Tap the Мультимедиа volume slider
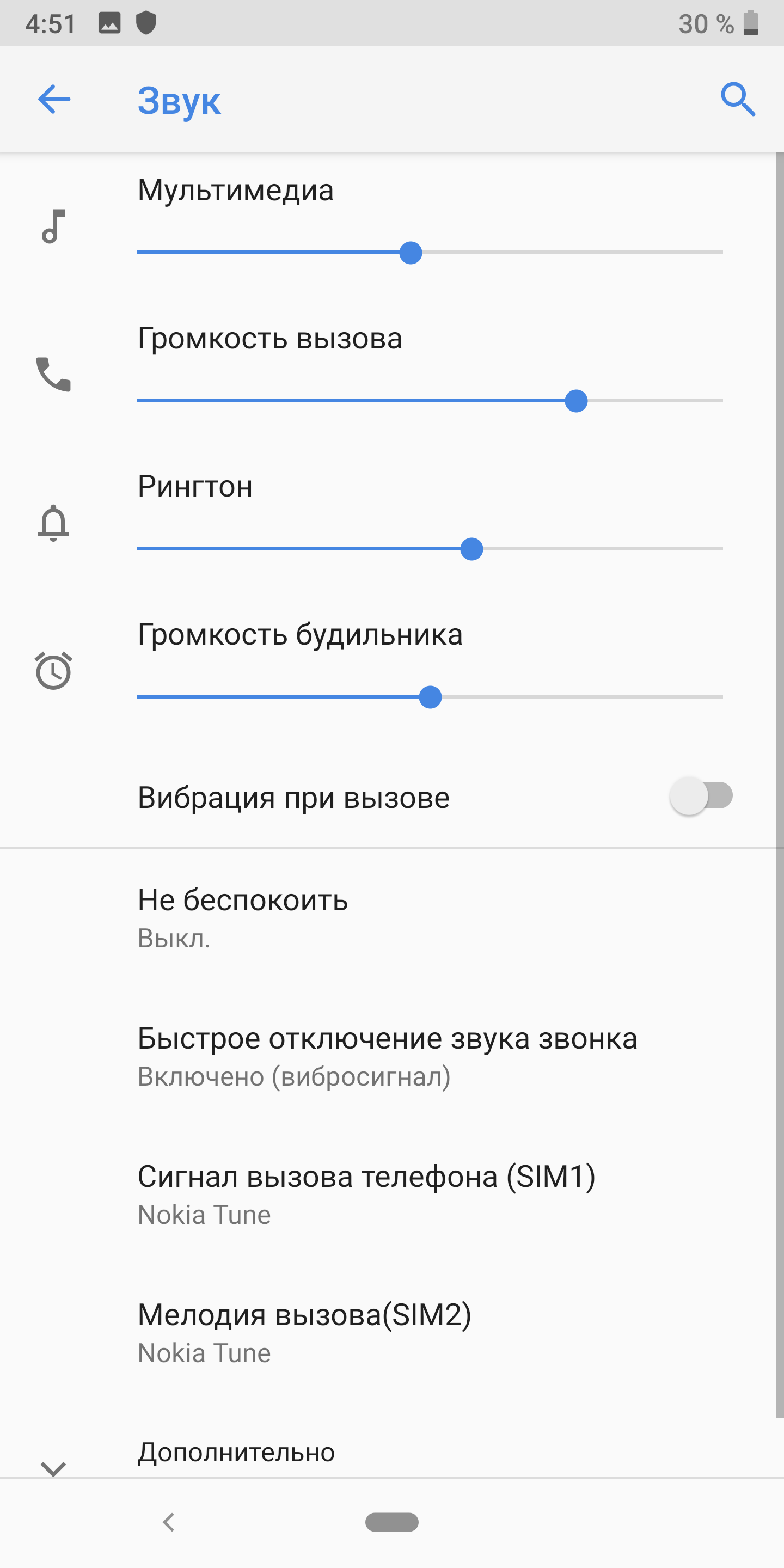 pyautogui.click(x=429, y=253)
